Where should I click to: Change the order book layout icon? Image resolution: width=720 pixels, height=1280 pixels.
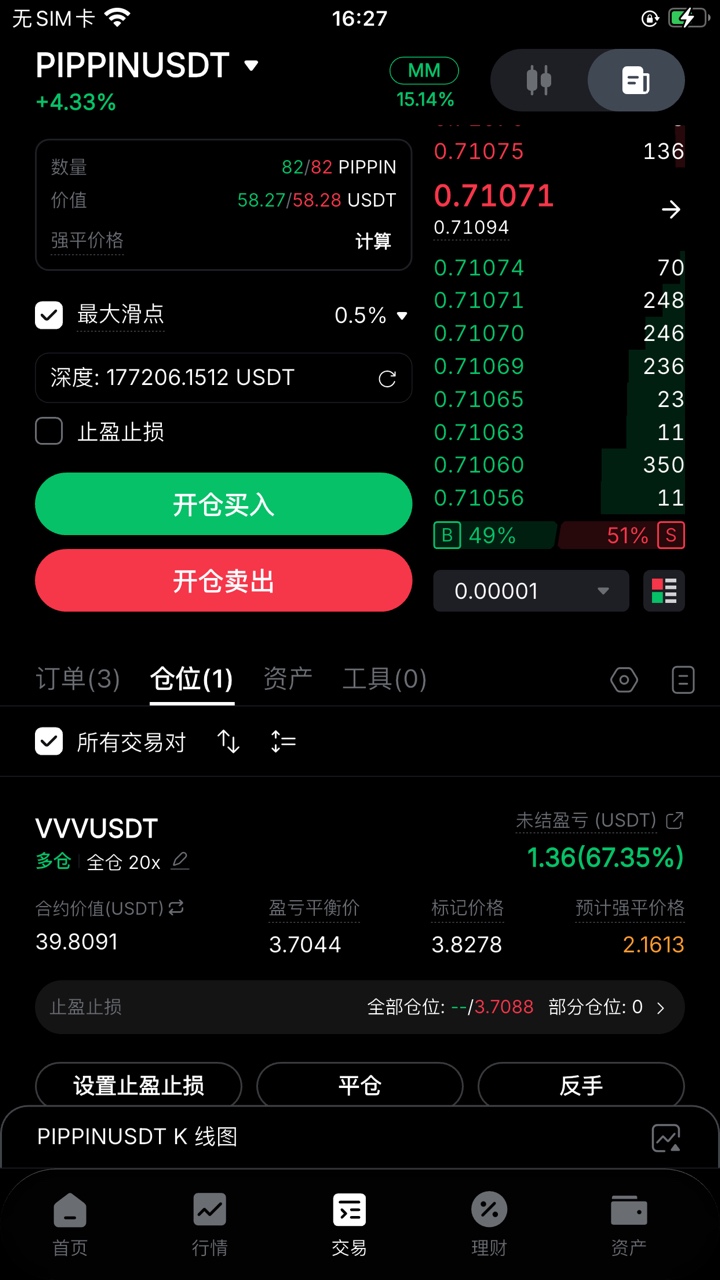click(x=664, y=591)
